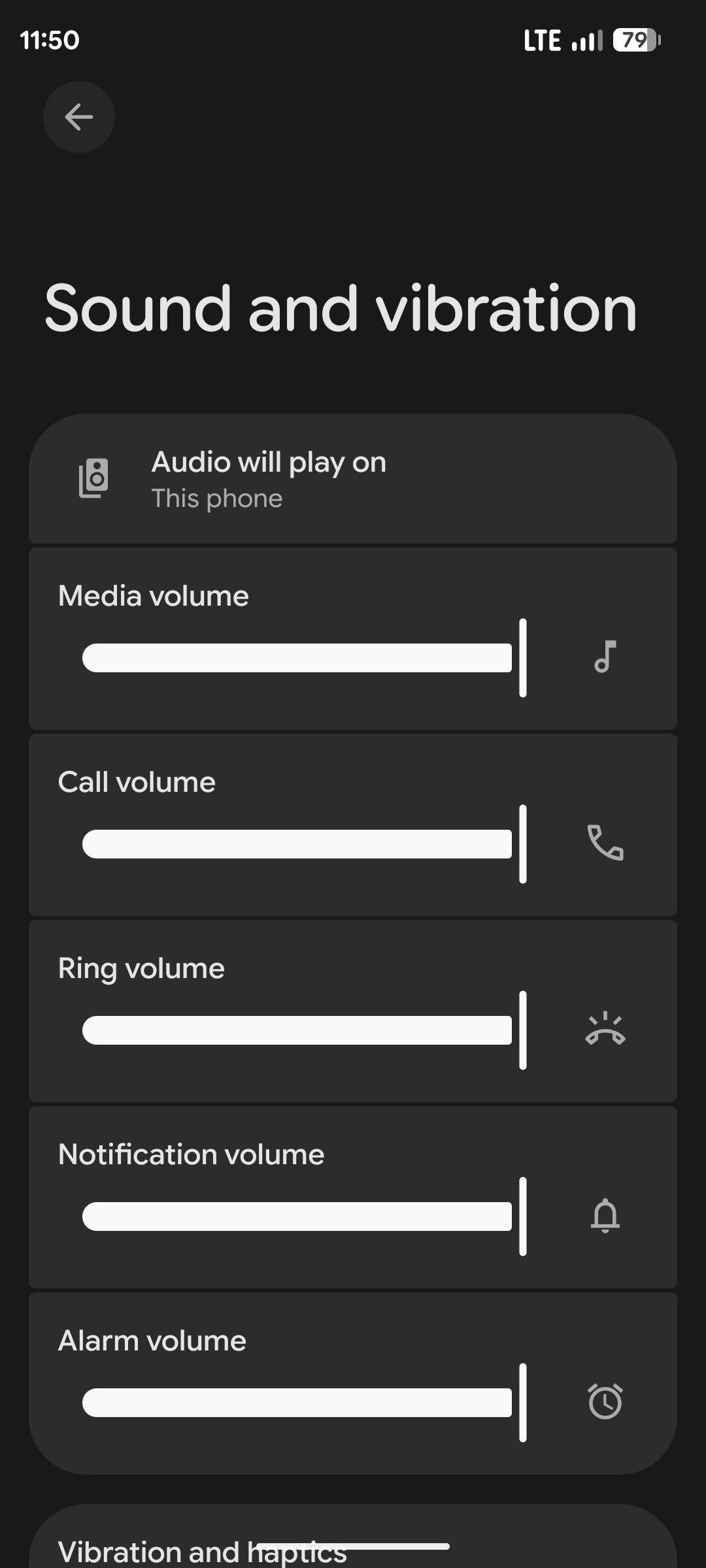Mute ringing using the ringer icon
706x1568 pixels.
(605, 1030)
